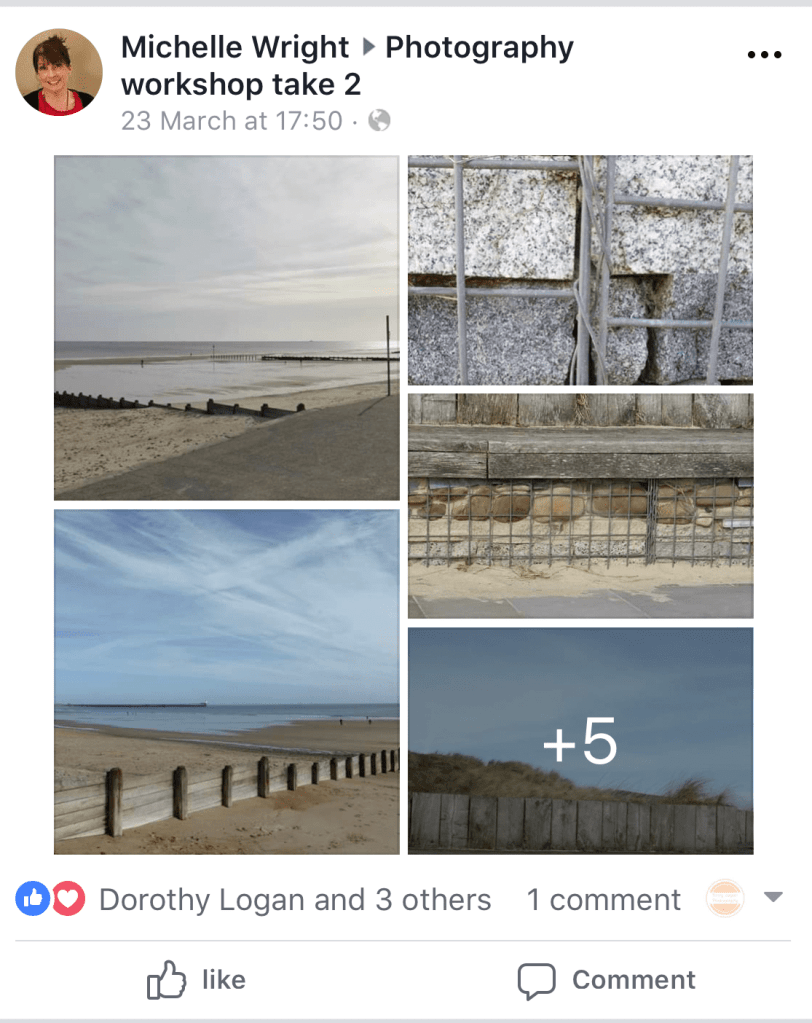
Task: Comment on this post
Action: point(606,980)
